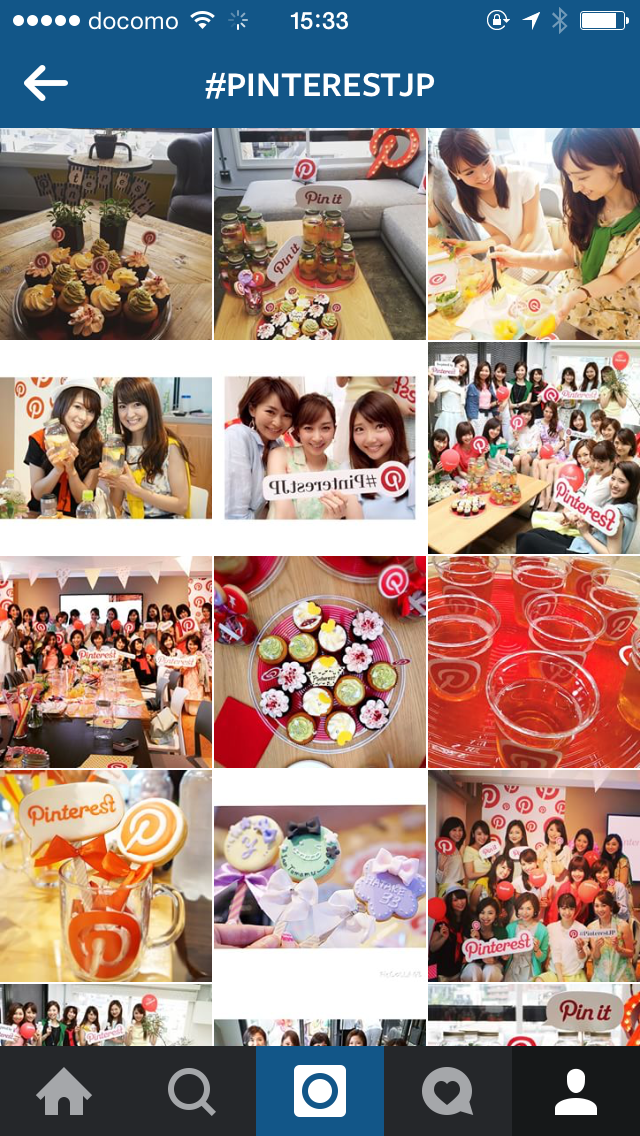Open the Activity heart tab

click(x=447, y=1091)
